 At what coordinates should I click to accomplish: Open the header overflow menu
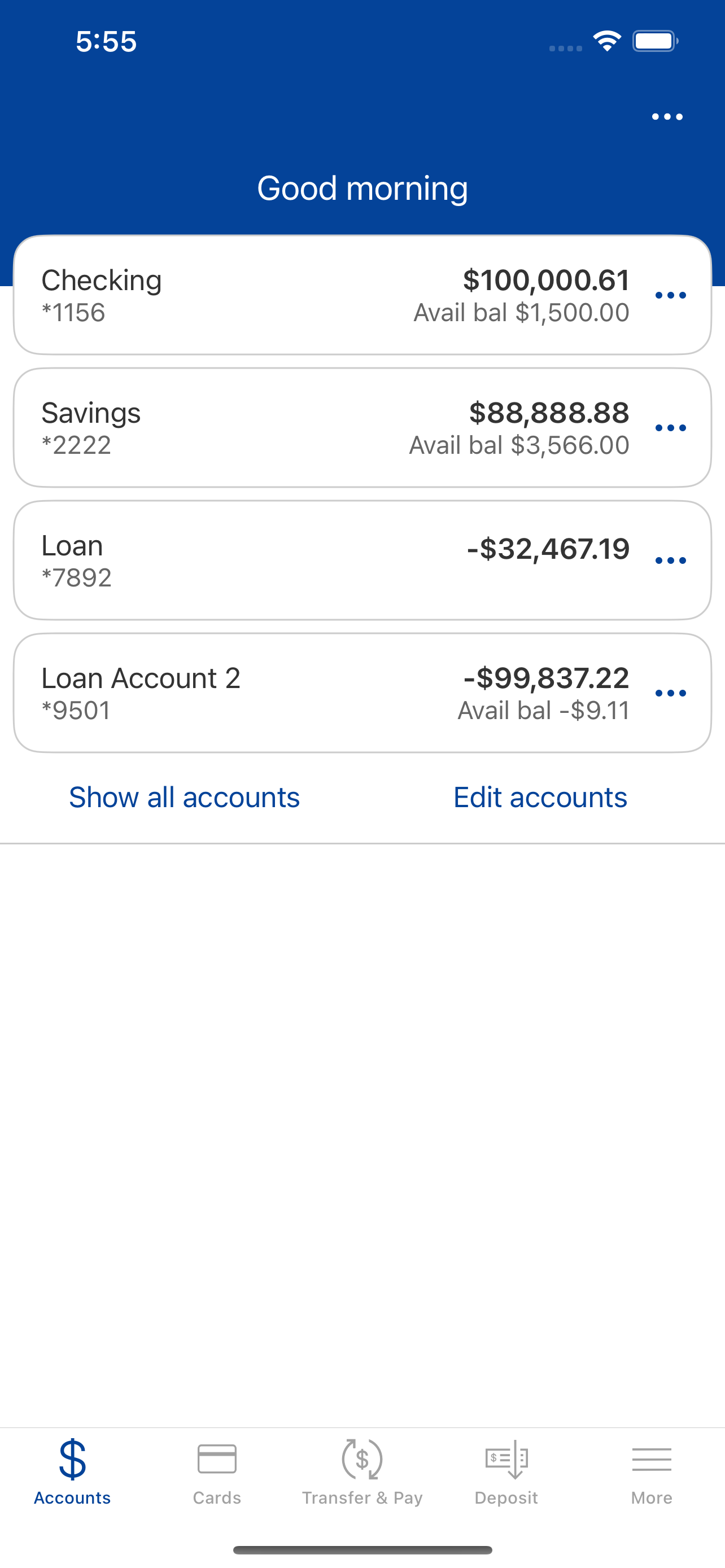[x=667, y=117]
